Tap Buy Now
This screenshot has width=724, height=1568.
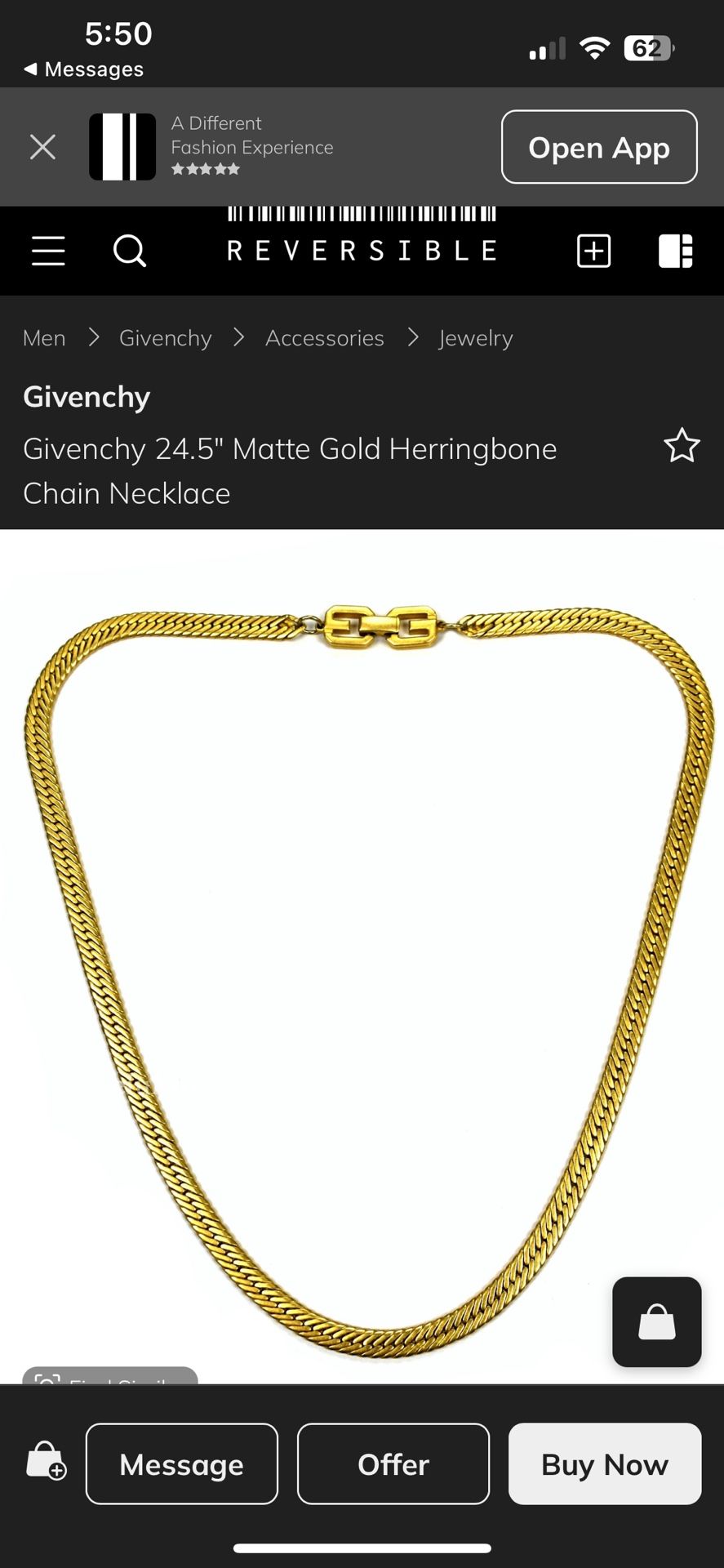(605, 1463)
